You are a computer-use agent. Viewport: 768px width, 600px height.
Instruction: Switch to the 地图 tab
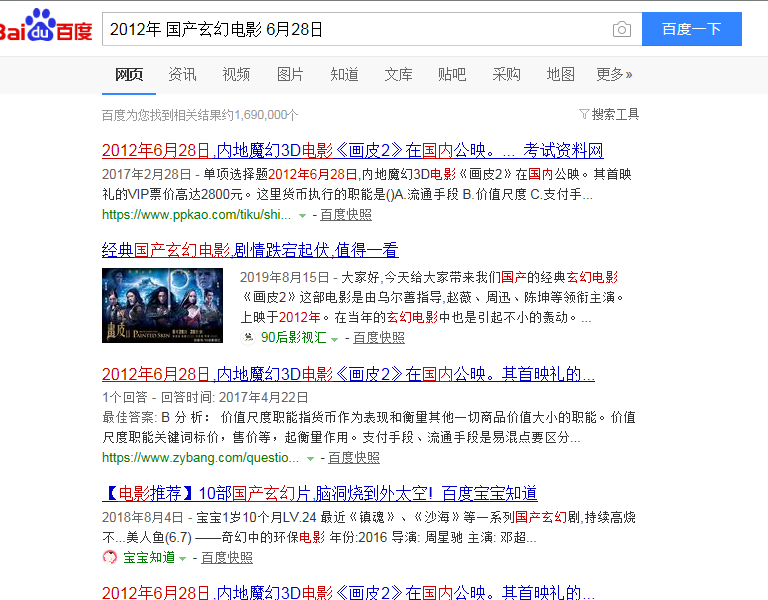point(560,74)
